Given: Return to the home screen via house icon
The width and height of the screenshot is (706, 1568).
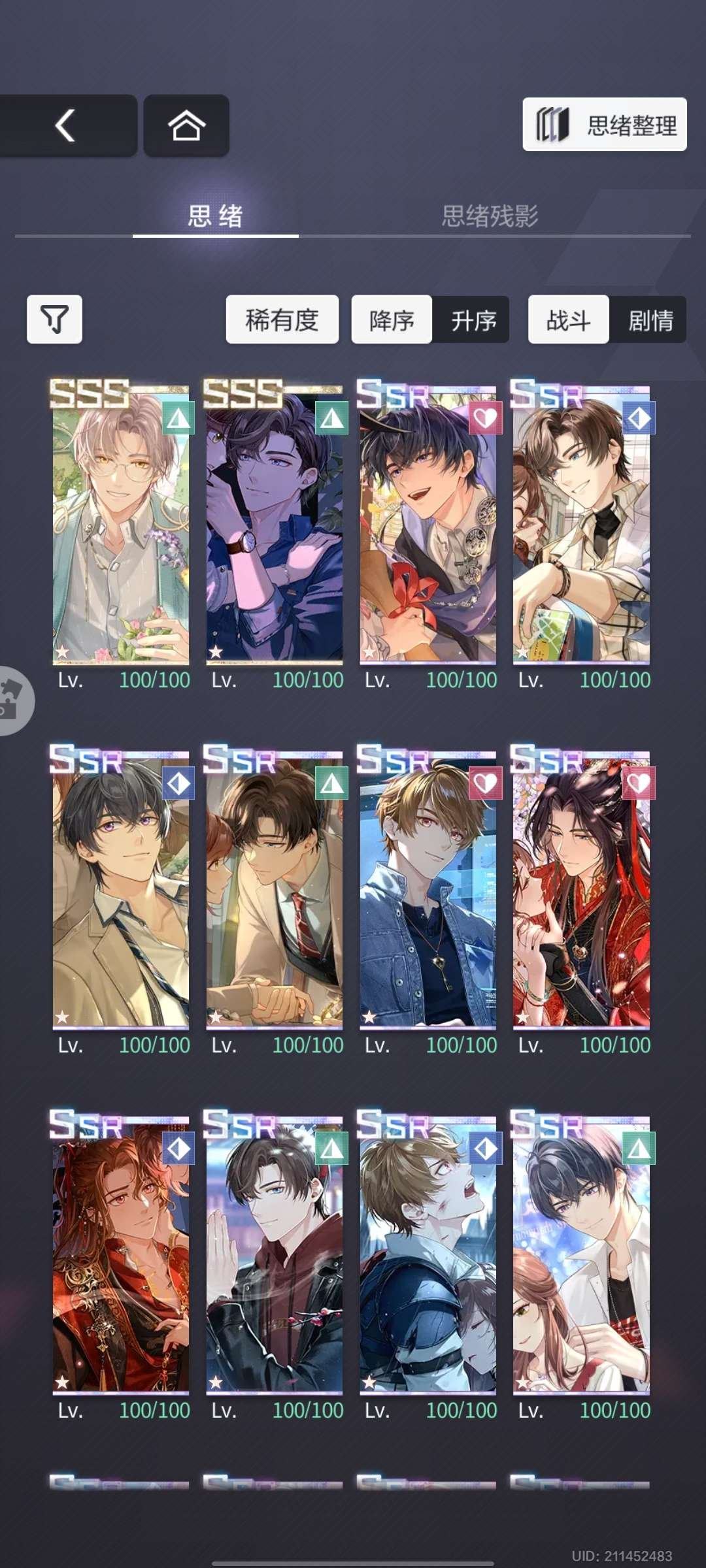Looking at the screenshot, I should 186,125.
